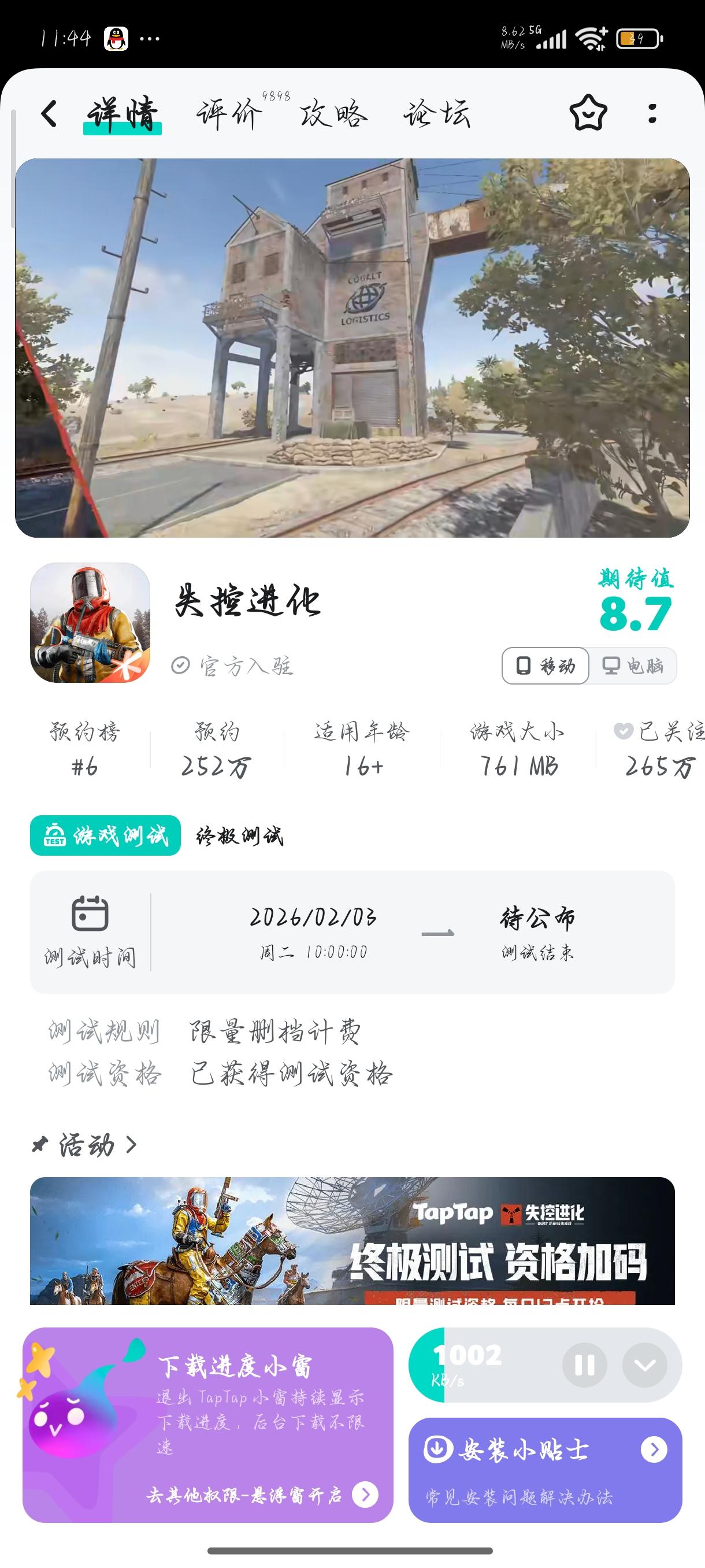Tap the 游戏测试 badge
The height and width of the screenshot is (1568, 705).
point(105,835)
